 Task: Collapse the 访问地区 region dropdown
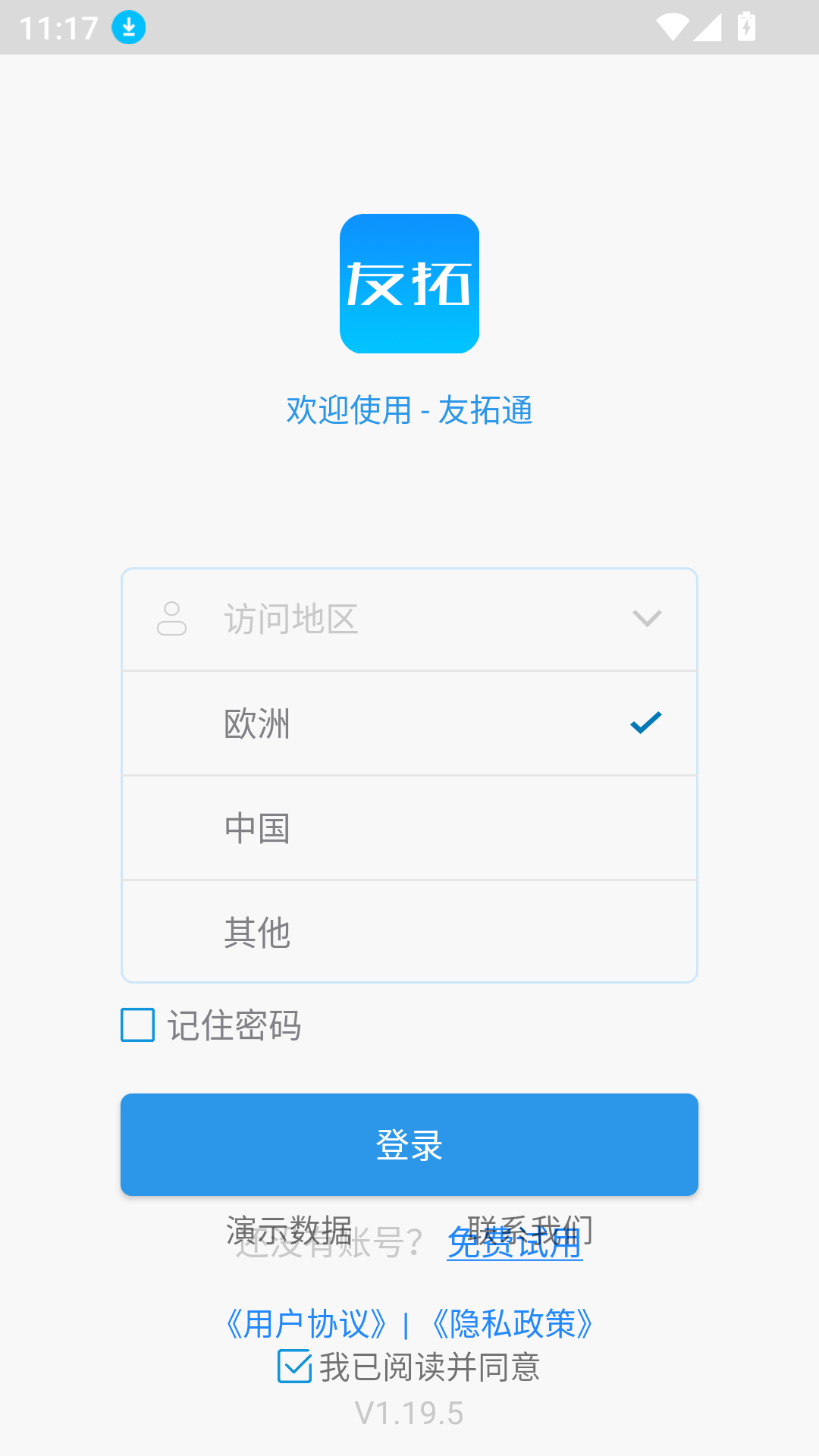646,619
